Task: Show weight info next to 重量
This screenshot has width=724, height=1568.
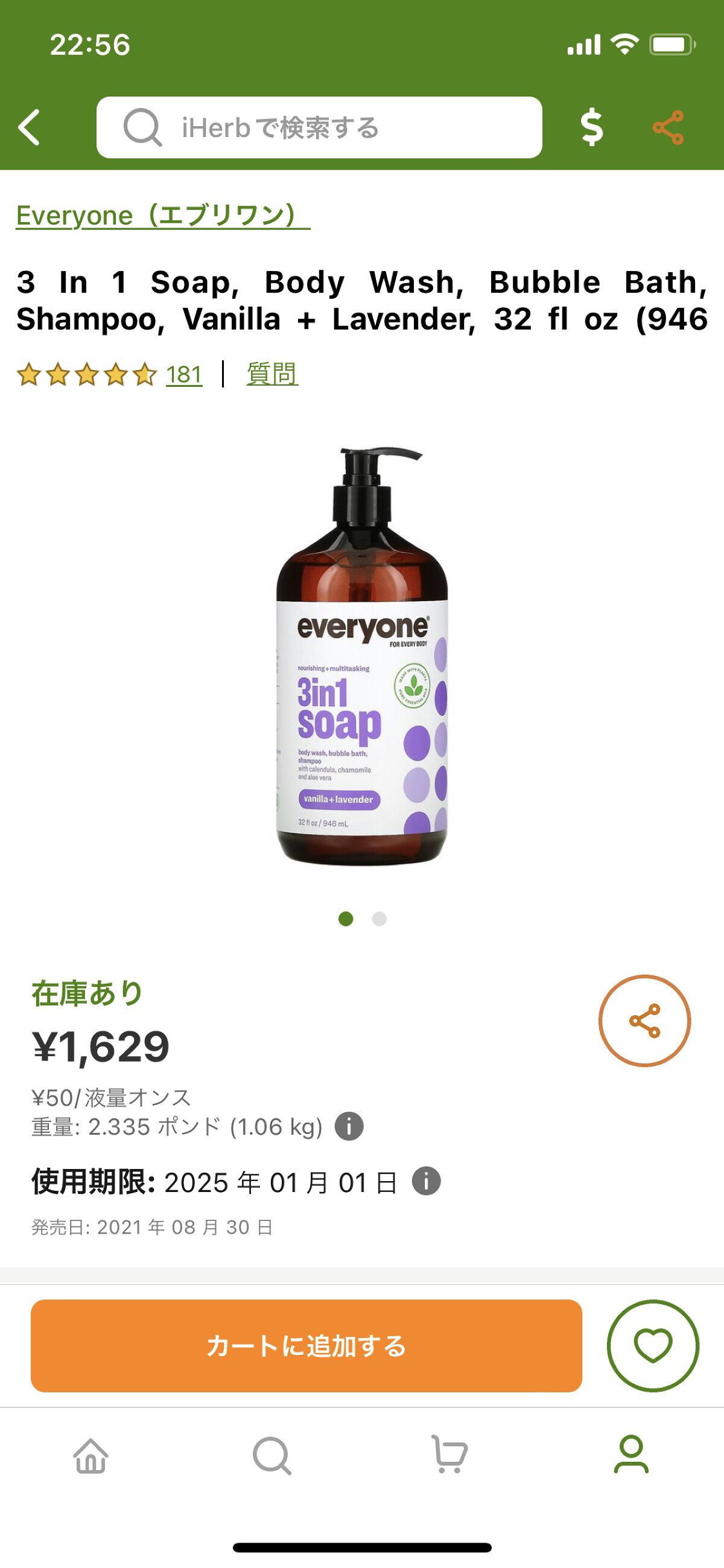Action: (x=349, y=1126)
